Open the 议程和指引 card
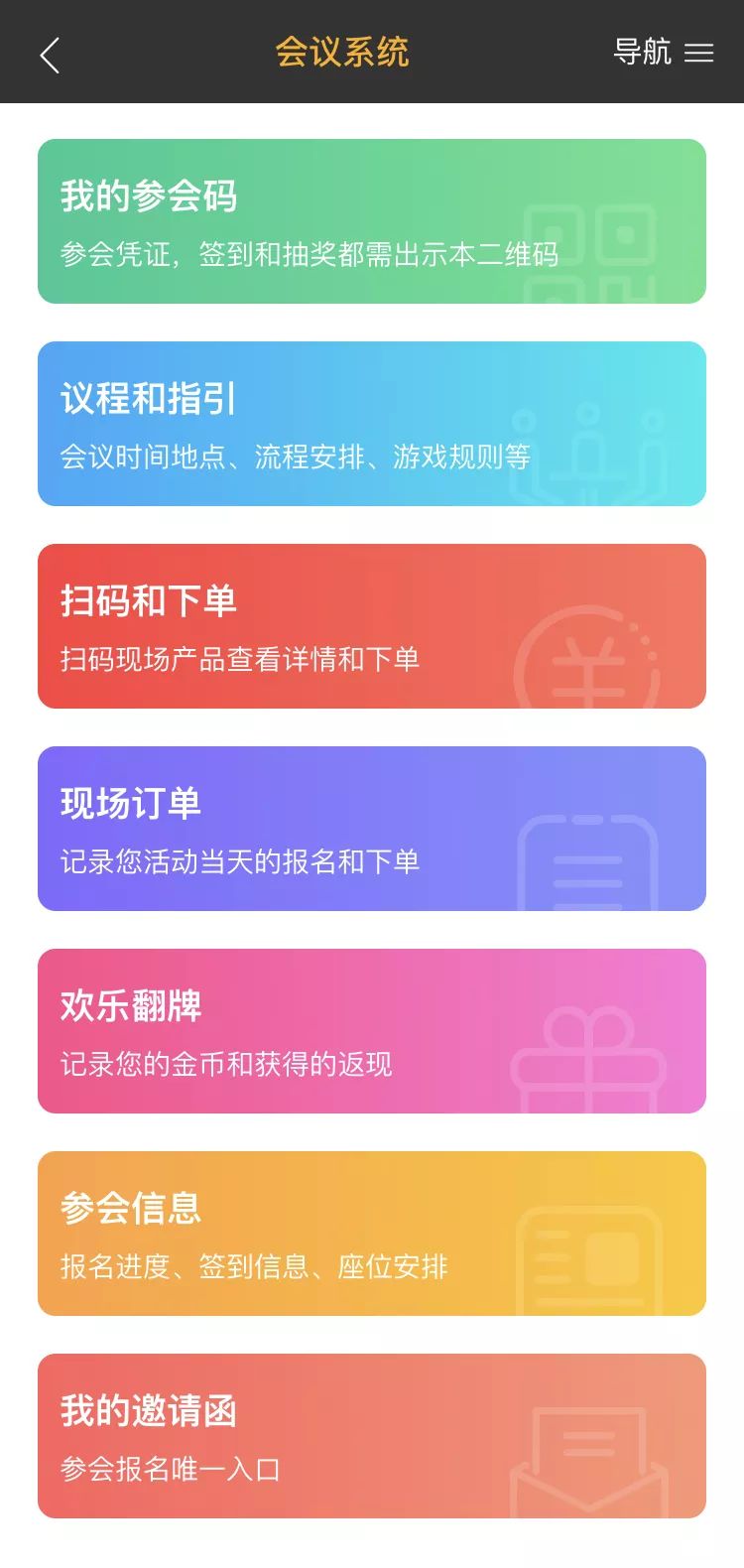This screenshot has height=1568, width=744. pyautogui.click(x=372, y=424)
